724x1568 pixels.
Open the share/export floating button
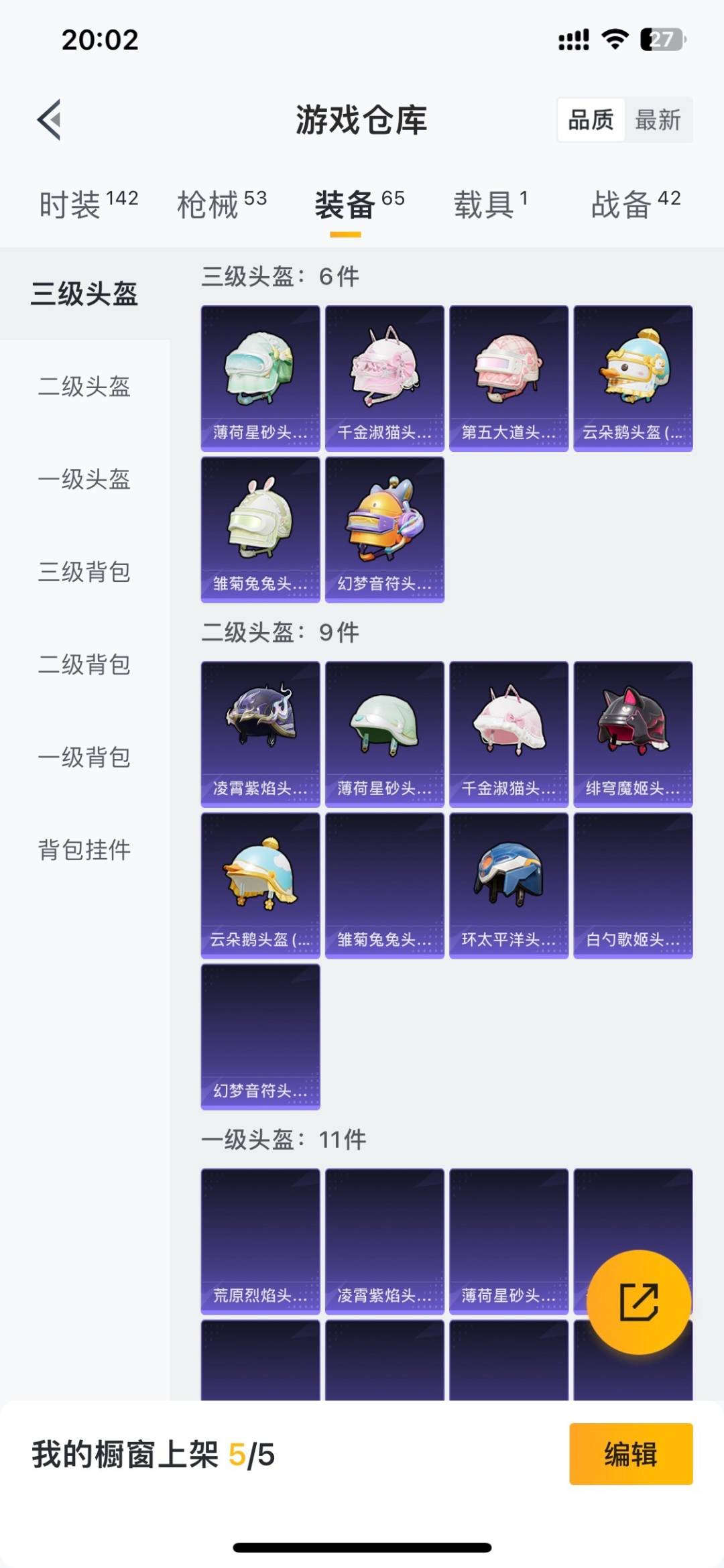pos(640,1301)
